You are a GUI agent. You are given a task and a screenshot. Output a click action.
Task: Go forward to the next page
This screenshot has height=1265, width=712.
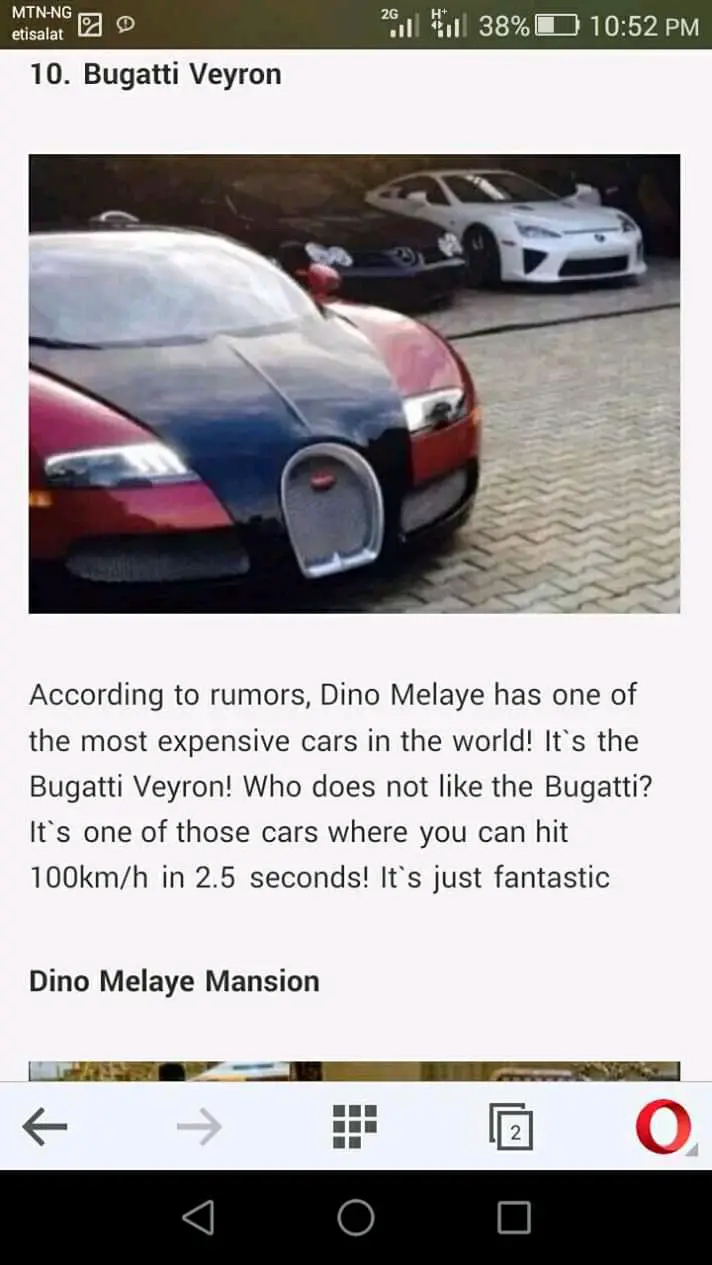[x=198, y=1128]
